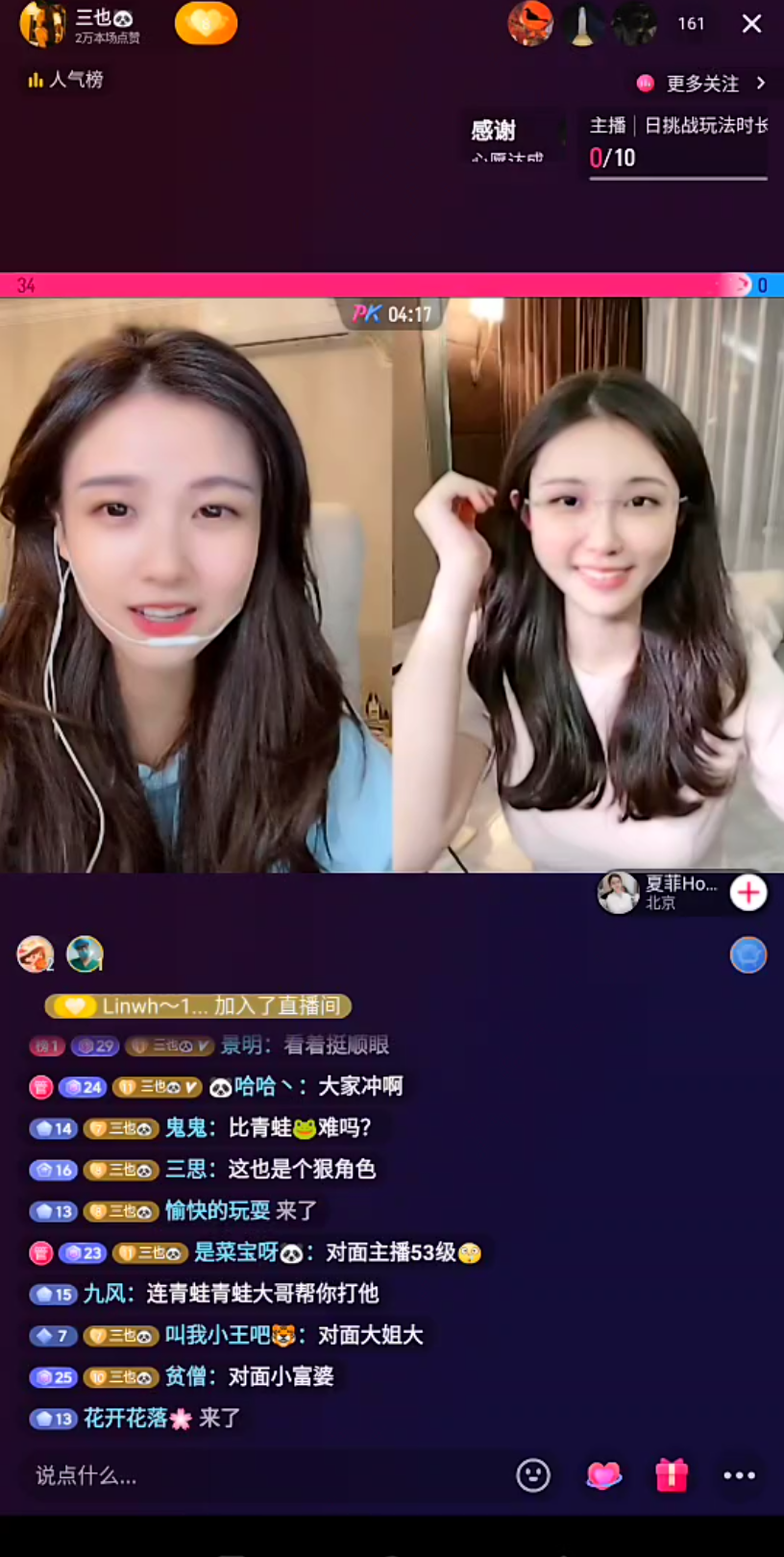Follow opponent 夏菲Ho with plus button
This screenshot has height=1557, width=784.
coord(747,893)
